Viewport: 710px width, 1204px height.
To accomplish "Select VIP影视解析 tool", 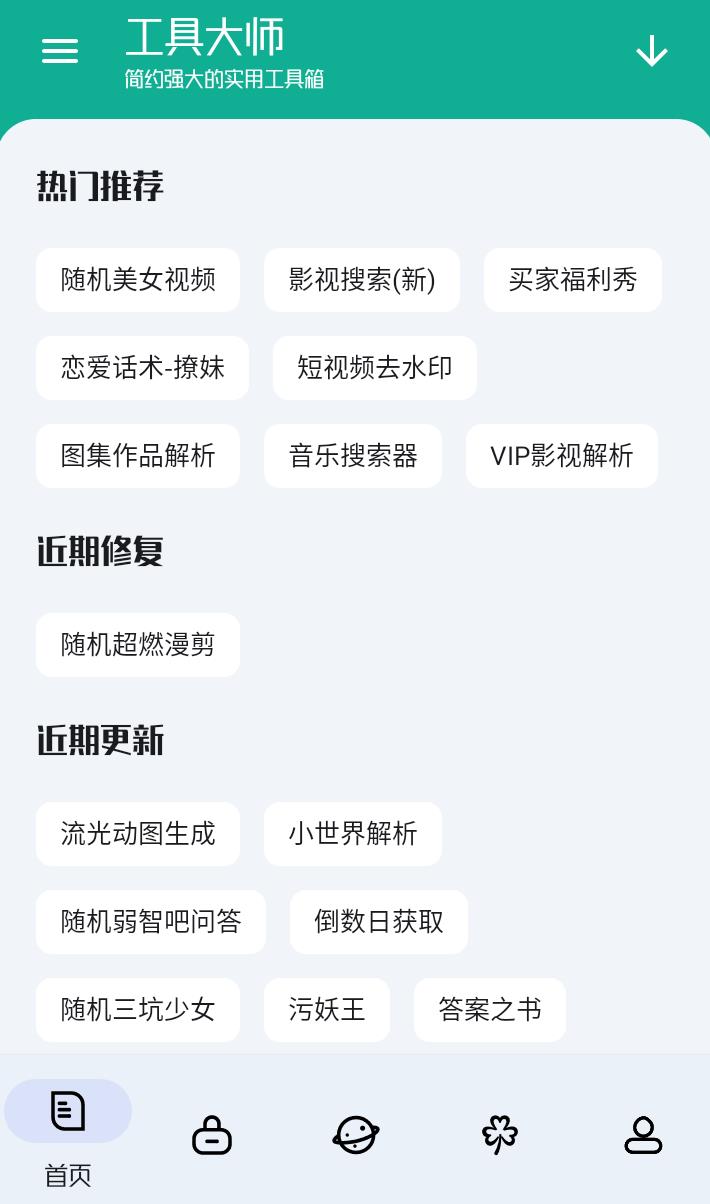I will click(x=561, y=456).
